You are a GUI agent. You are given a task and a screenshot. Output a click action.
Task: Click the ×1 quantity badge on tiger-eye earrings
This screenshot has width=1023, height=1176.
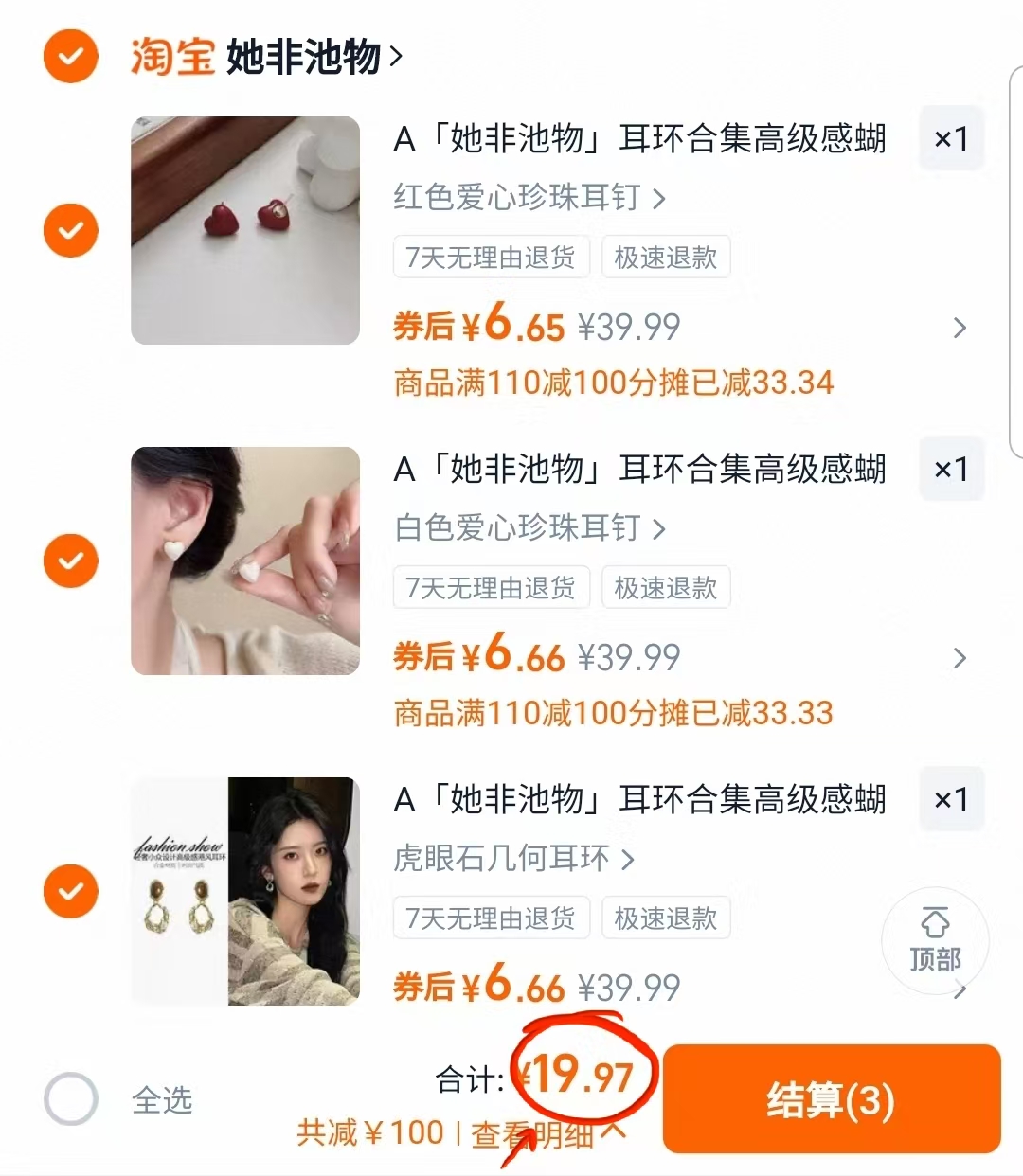click(951, 799)
